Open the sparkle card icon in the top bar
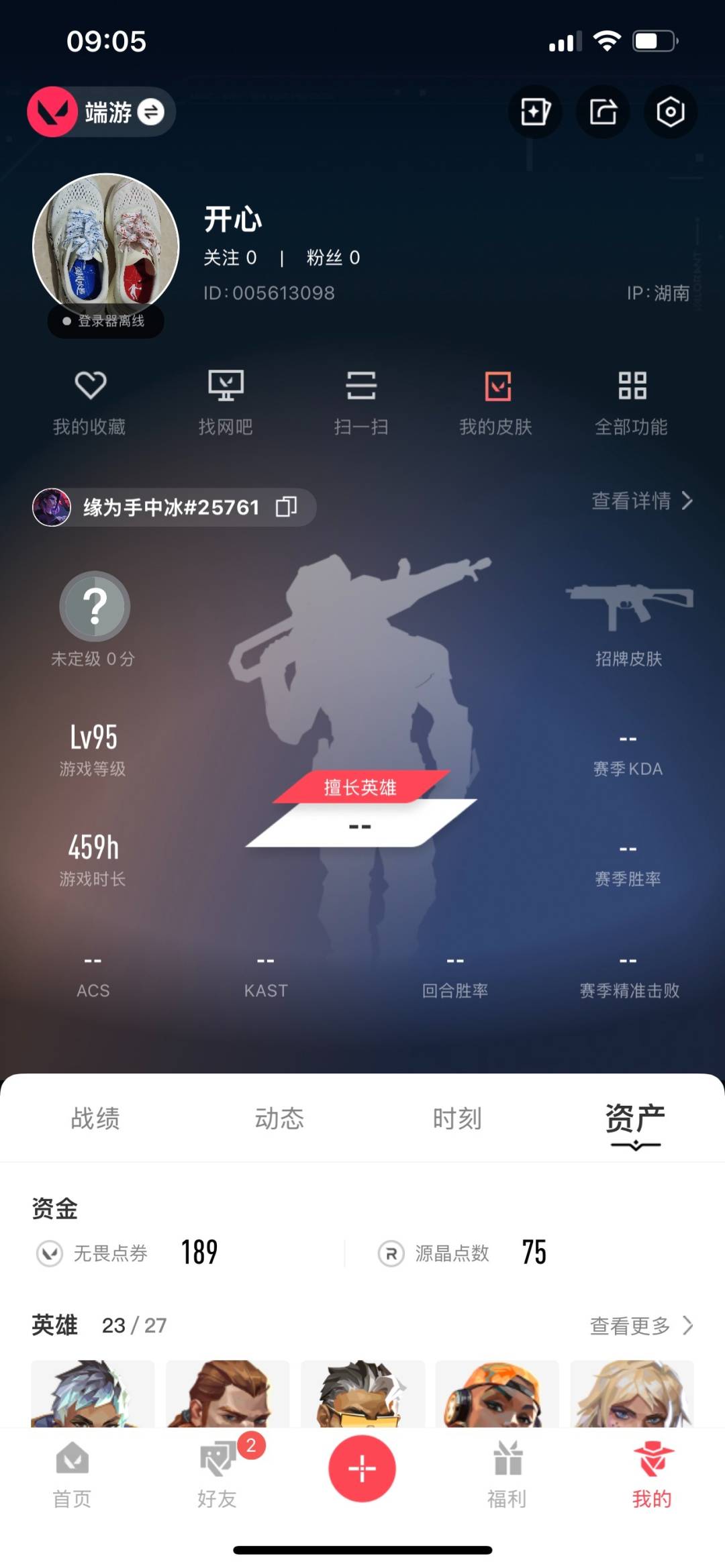Image resolution: width=725 pixels, height=1568 pixels. (535, 112)
